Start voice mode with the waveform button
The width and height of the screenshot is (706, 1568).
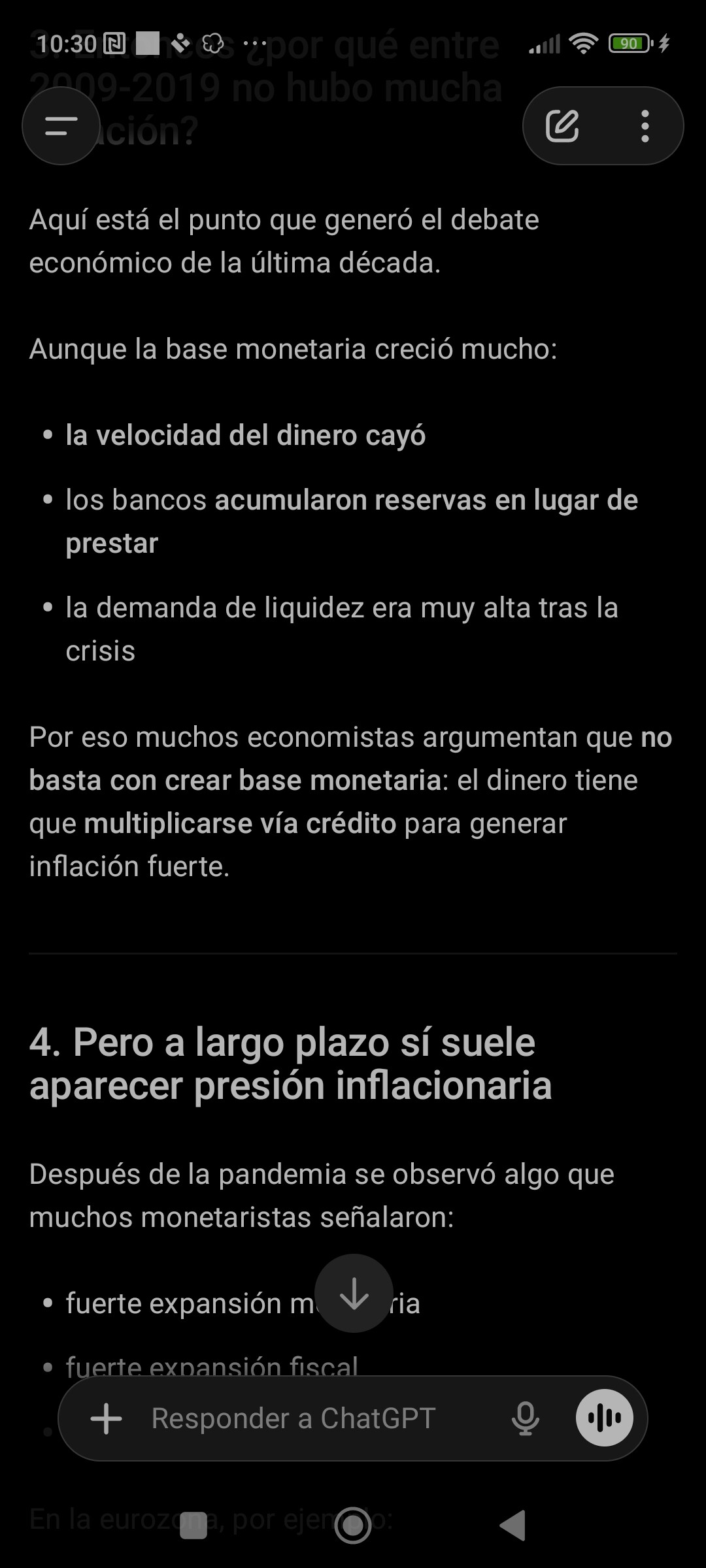(x=604, y=1418)
